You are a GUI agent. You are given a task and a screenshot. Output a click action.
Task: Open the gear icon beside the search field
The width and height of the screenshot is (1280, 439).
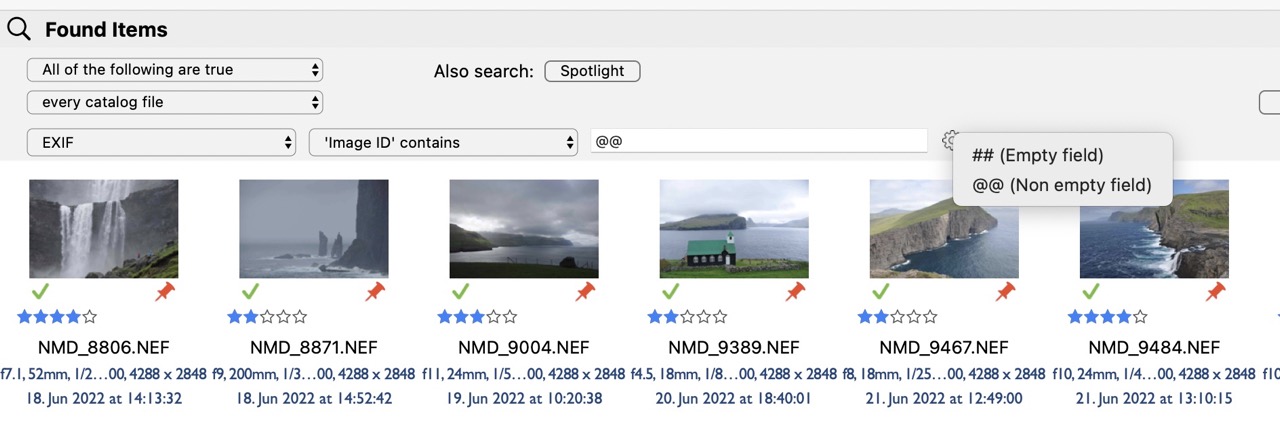coord(949,140)
